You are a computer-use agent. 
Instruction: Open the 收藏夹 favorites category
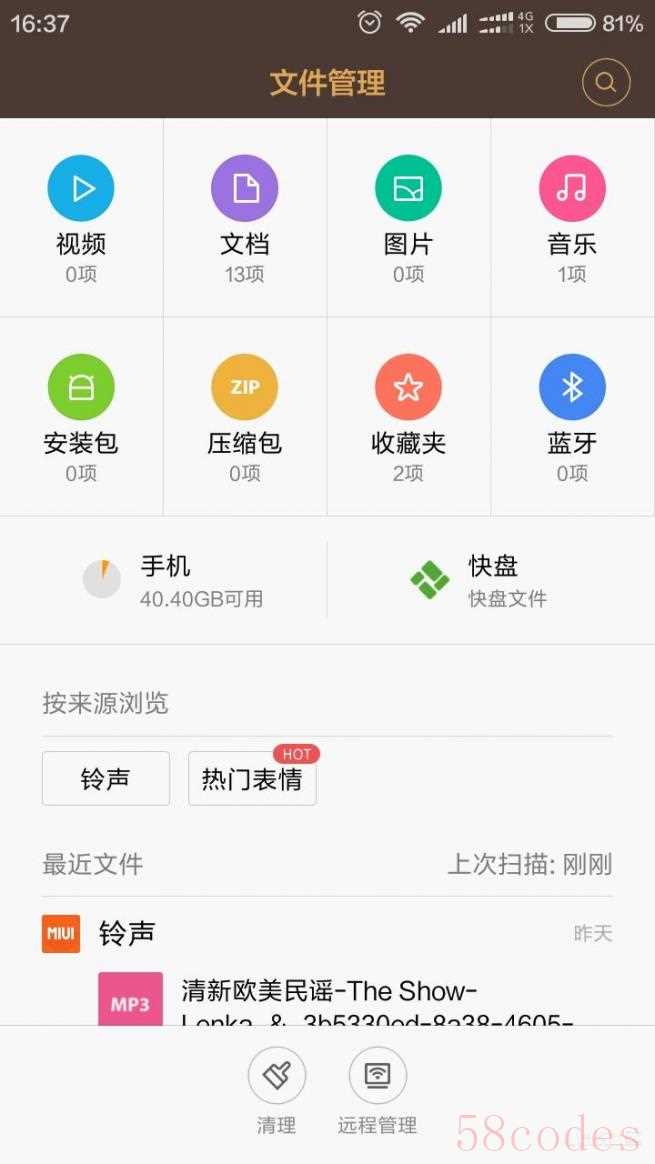coord(408,416)
